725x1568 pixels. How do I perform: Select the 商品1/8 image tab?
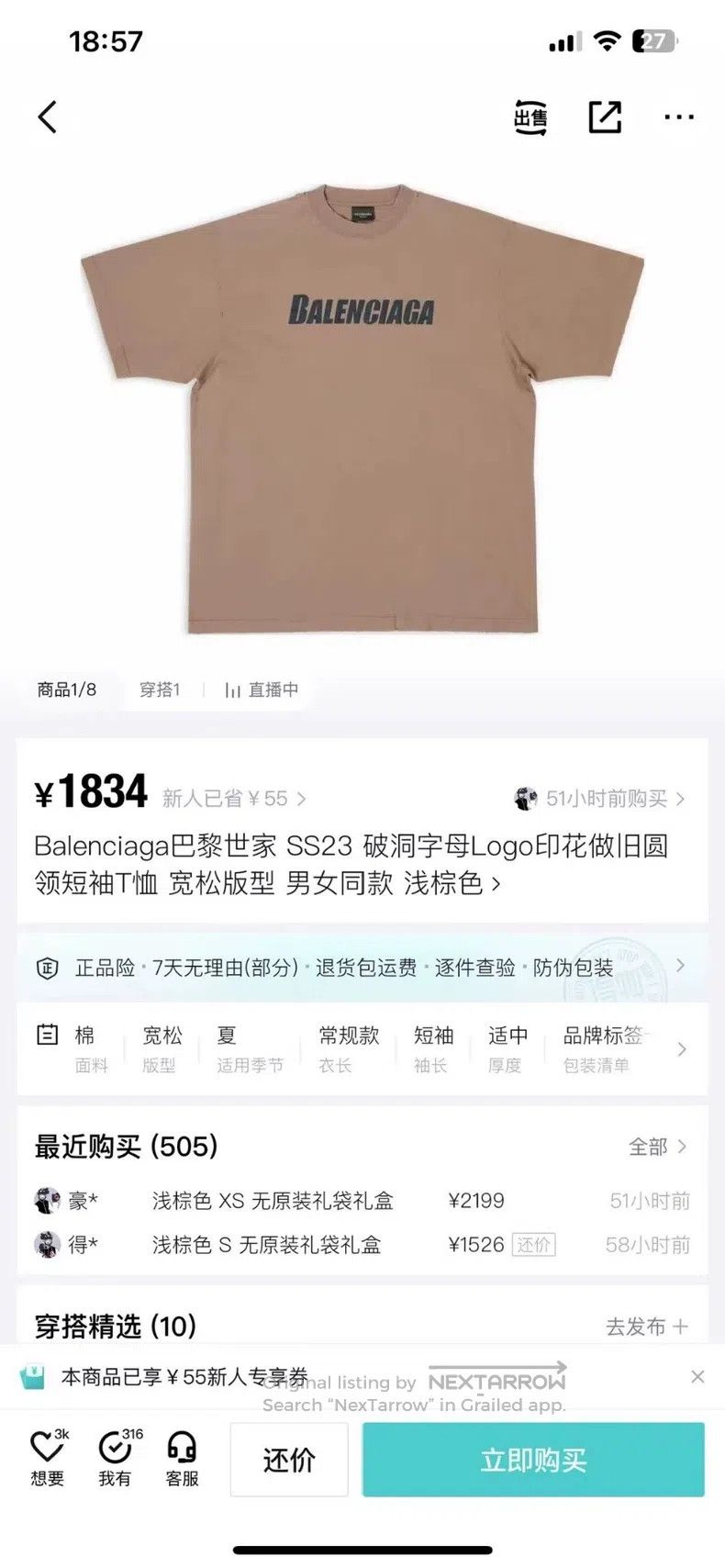tap(67, 689)
